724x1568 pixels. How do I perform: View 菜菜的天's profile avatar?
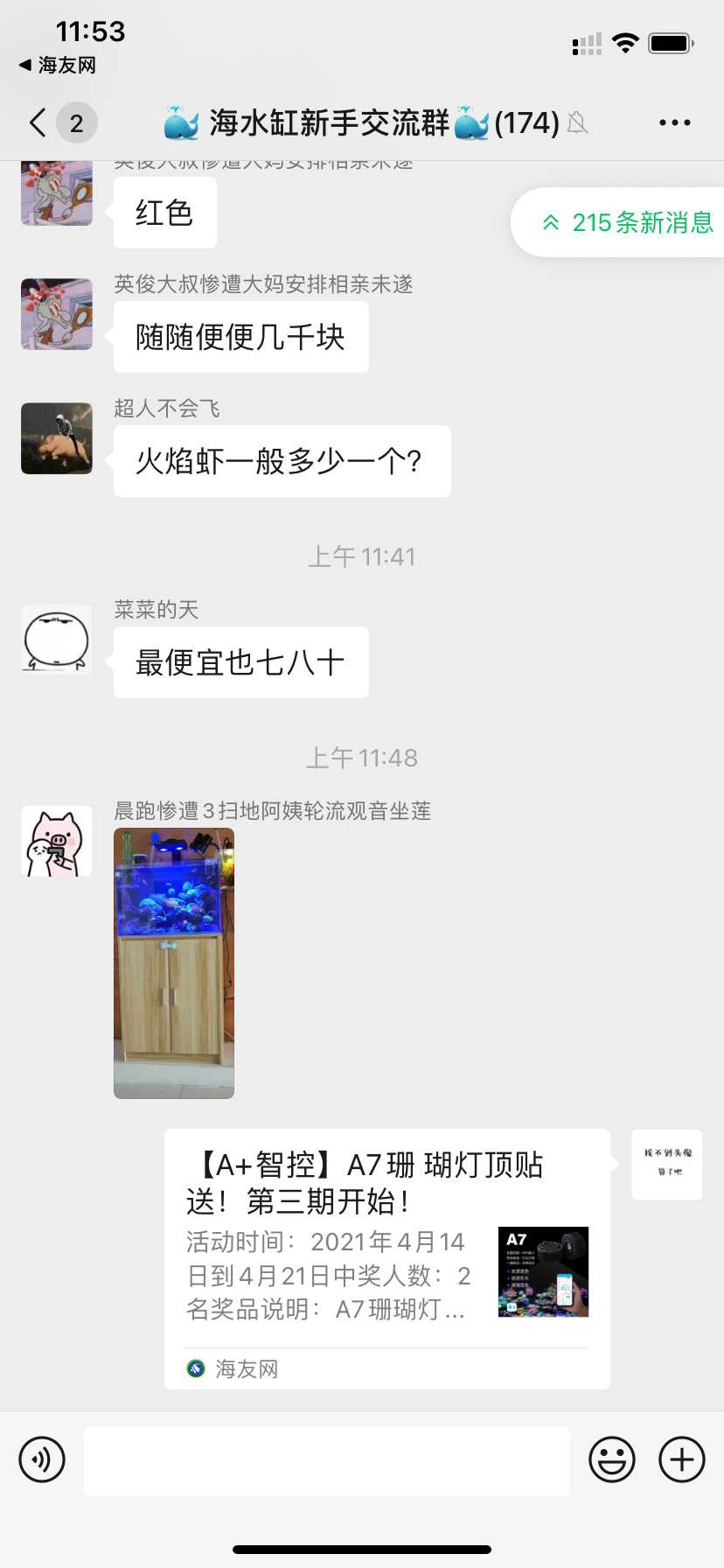57,640
